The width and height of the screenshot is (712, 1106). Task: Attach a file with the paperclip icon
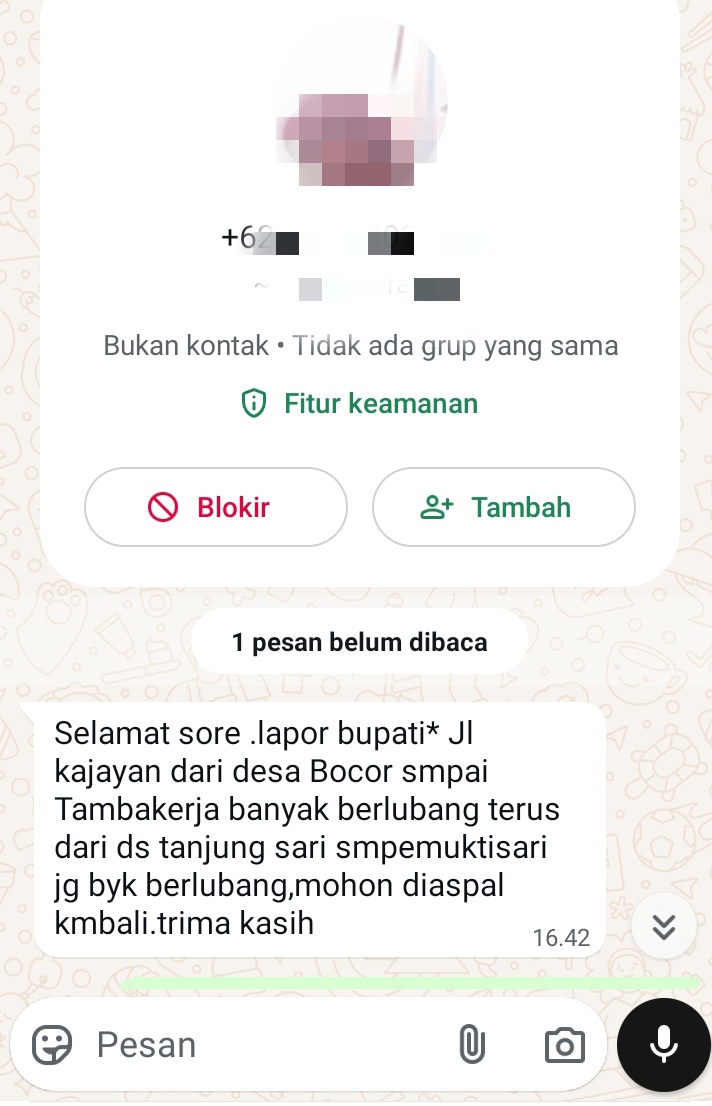pos(471,1046)
